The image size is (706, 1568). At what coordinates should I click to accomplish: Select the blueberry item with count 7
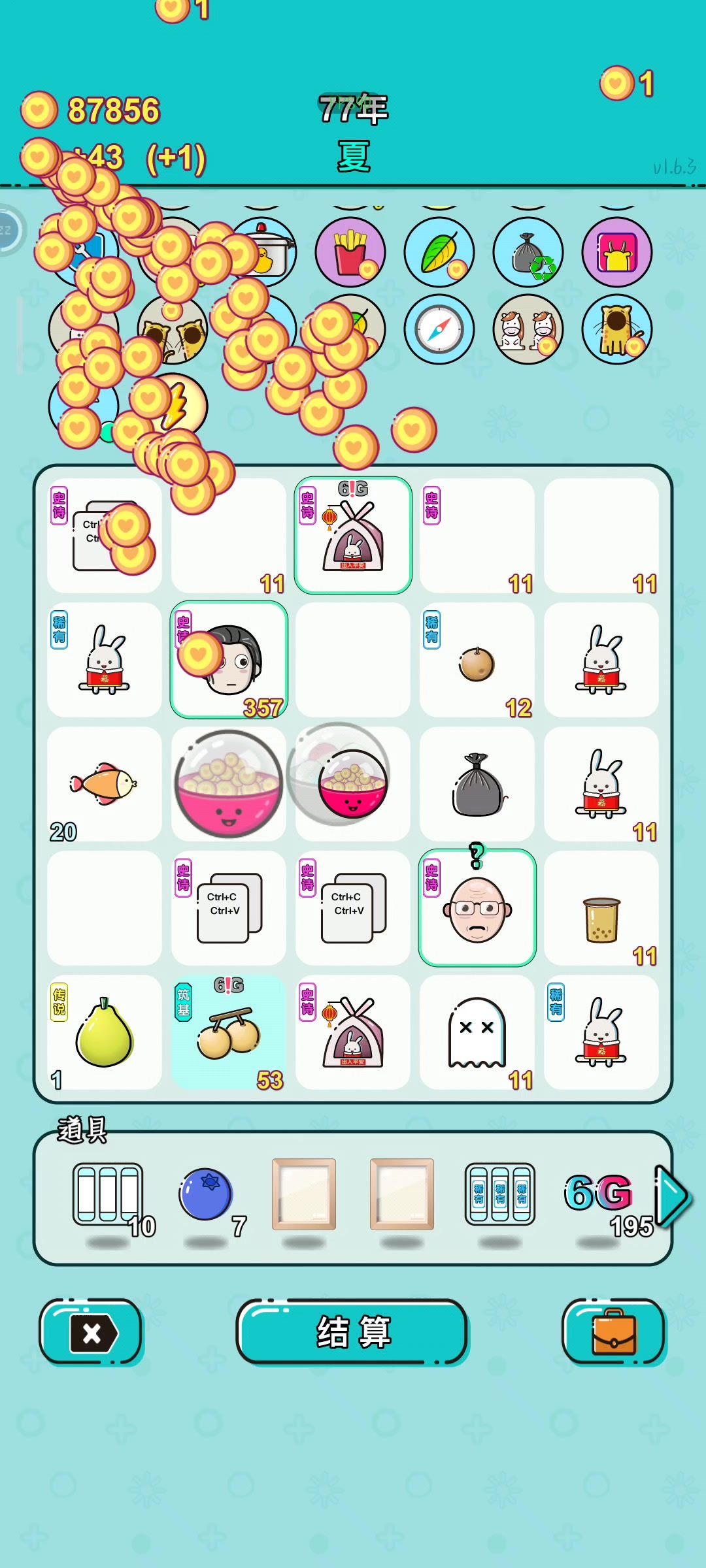(x=206, y=1194)
